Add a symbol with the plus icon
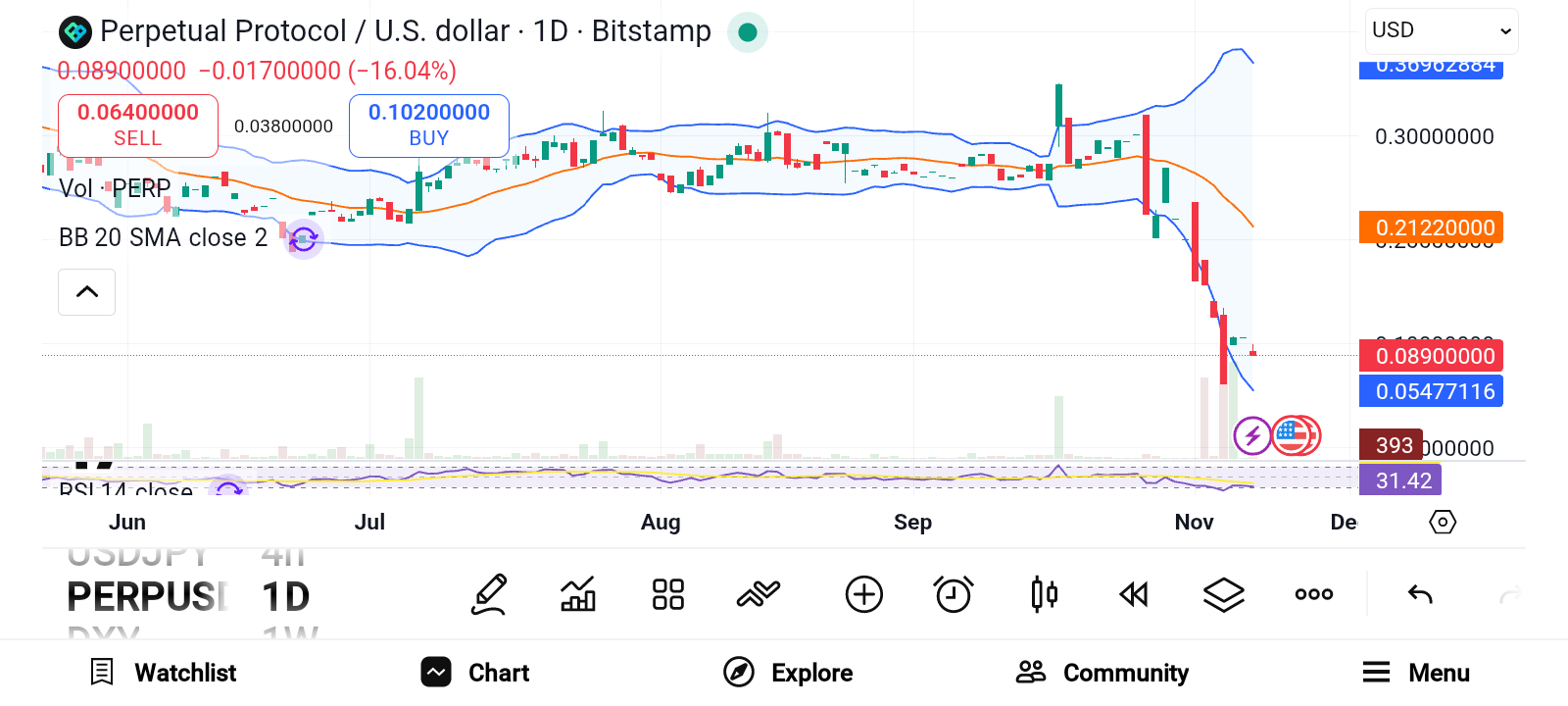Screen dimensions: 1568x706 [x=863, y=594]
